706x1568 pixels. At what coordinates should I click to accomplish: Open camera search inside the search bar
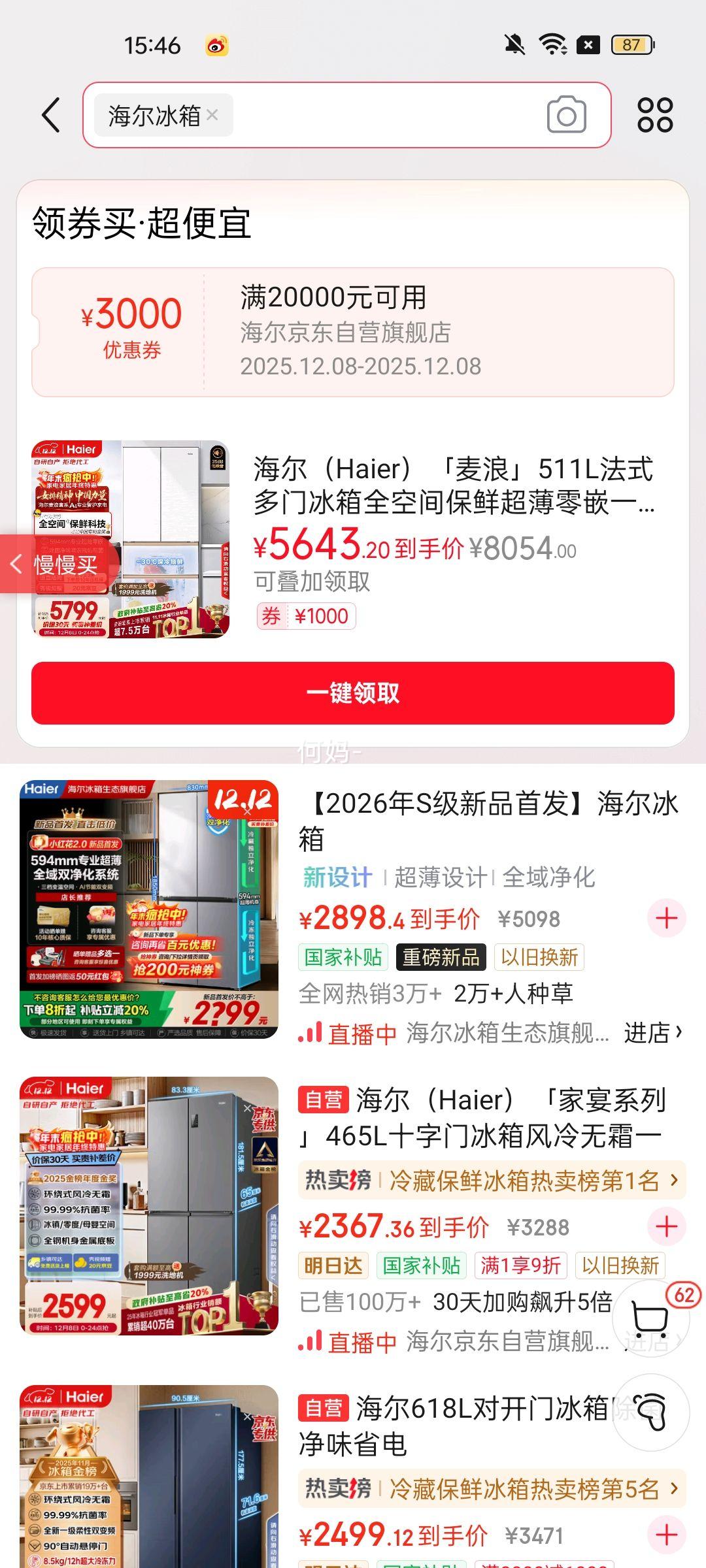click(x=566, y=115)
